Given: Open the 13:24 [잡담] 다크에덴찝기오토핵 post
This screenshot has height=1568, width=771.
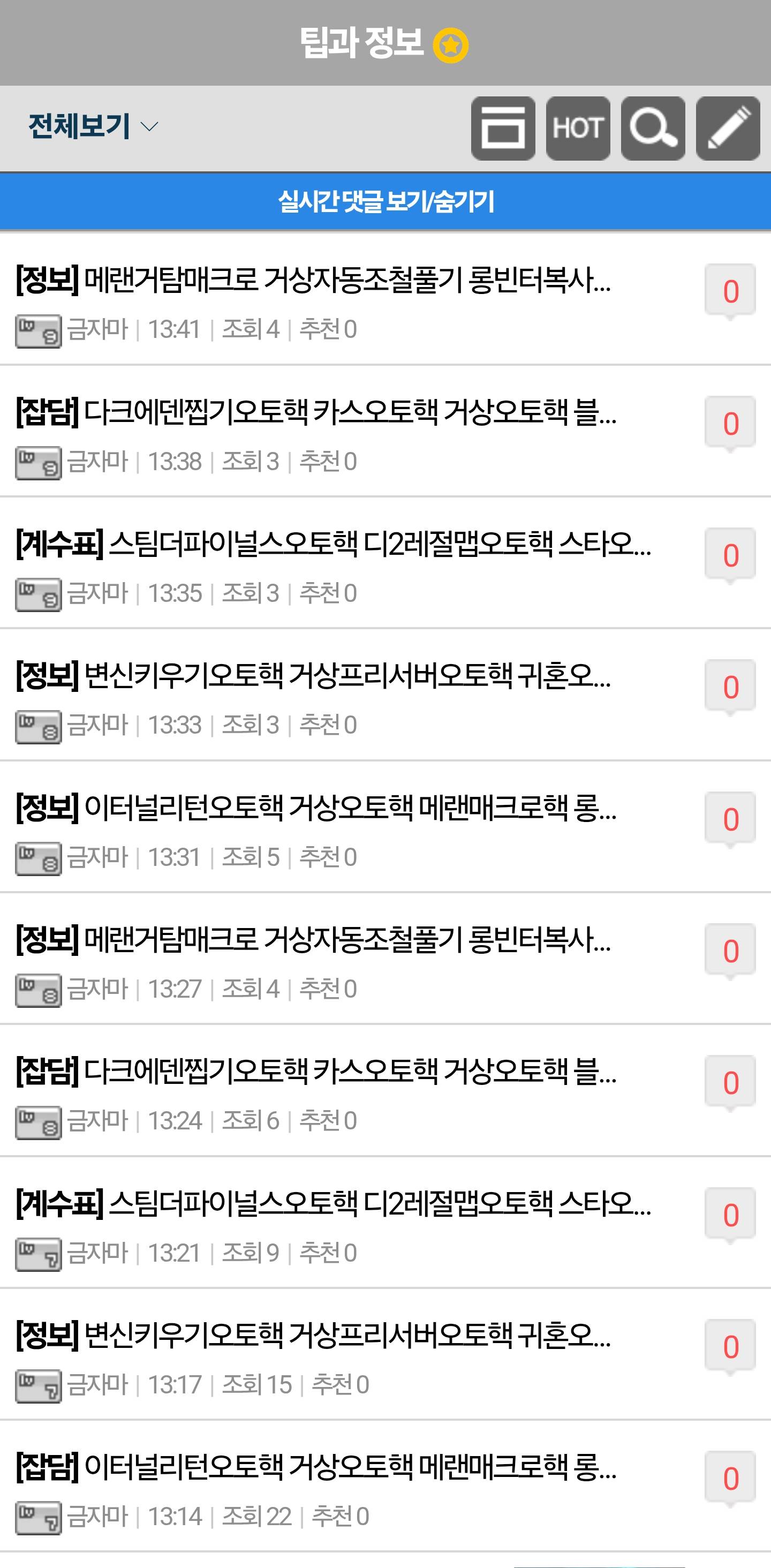Looking at the screenshot, I should [315, 1072].
